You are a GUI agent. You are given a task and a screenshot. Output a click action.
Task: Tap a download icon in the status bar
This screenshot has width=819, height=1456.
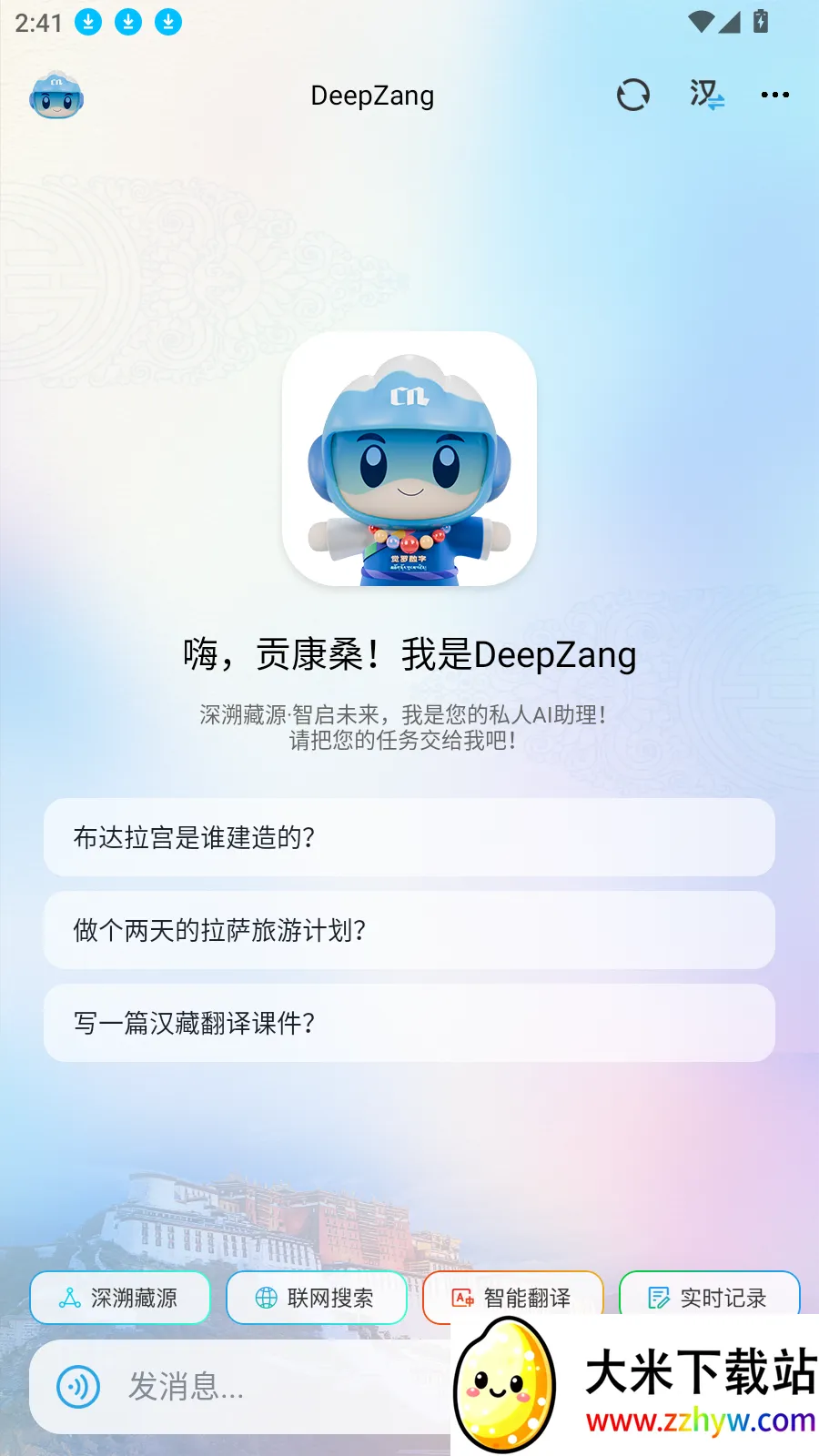tap(88, 22)
